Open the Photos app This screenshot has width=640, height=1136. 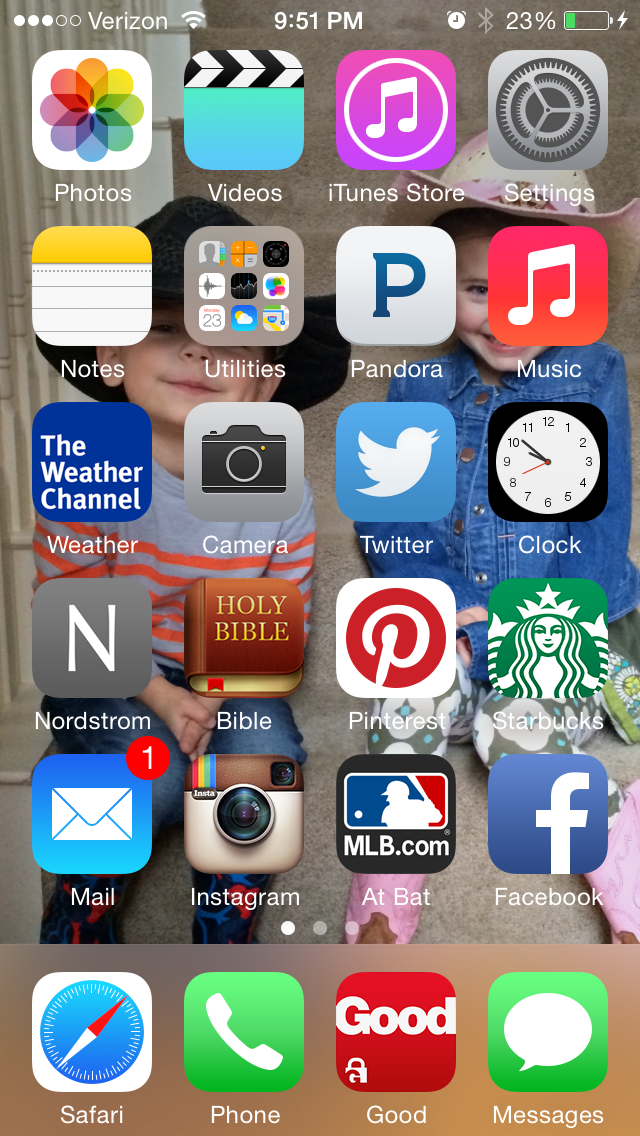coord(92,110)
